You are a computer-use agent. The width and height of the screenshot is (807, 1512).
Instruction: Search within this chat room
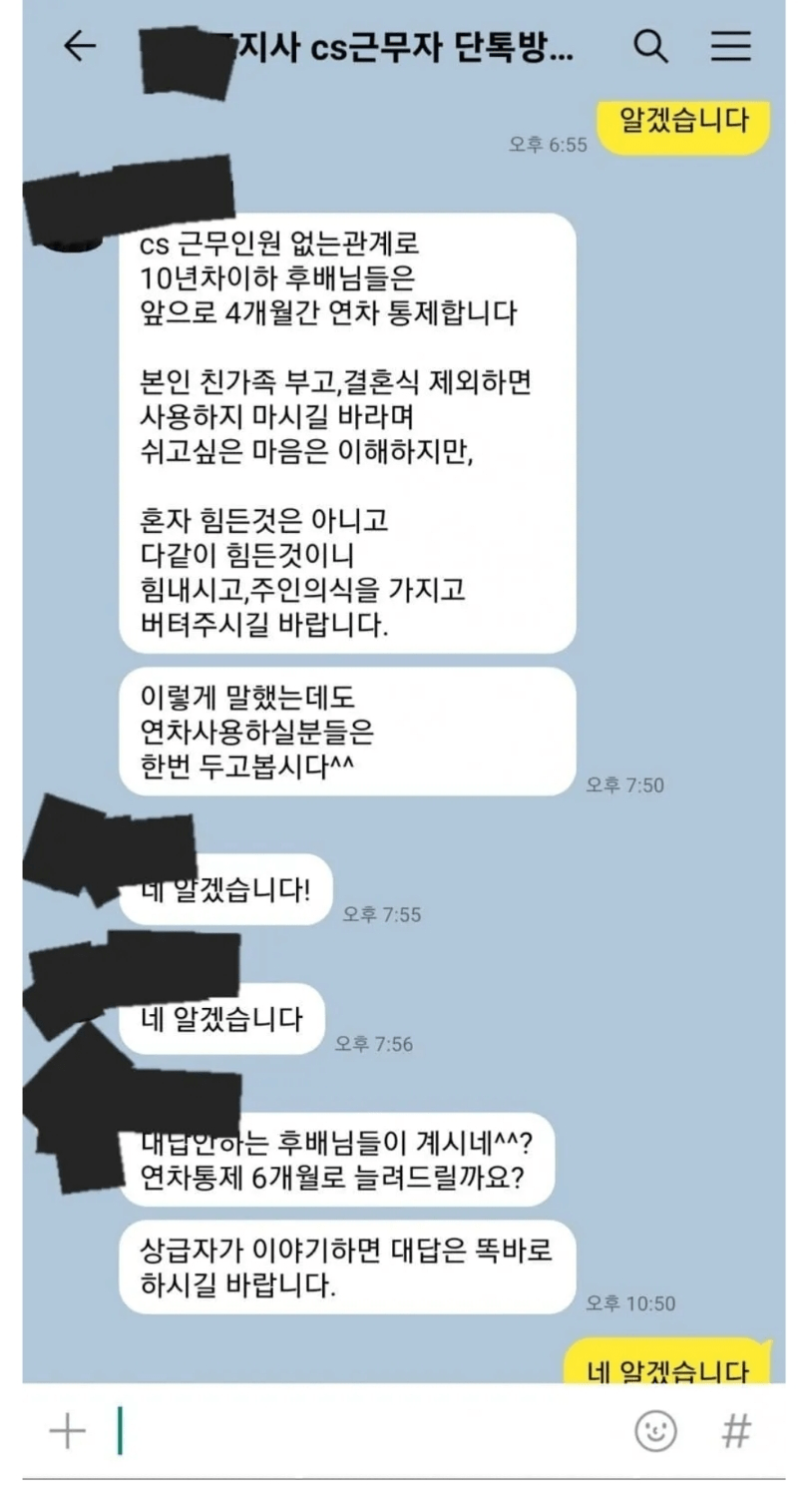[650, 47]
